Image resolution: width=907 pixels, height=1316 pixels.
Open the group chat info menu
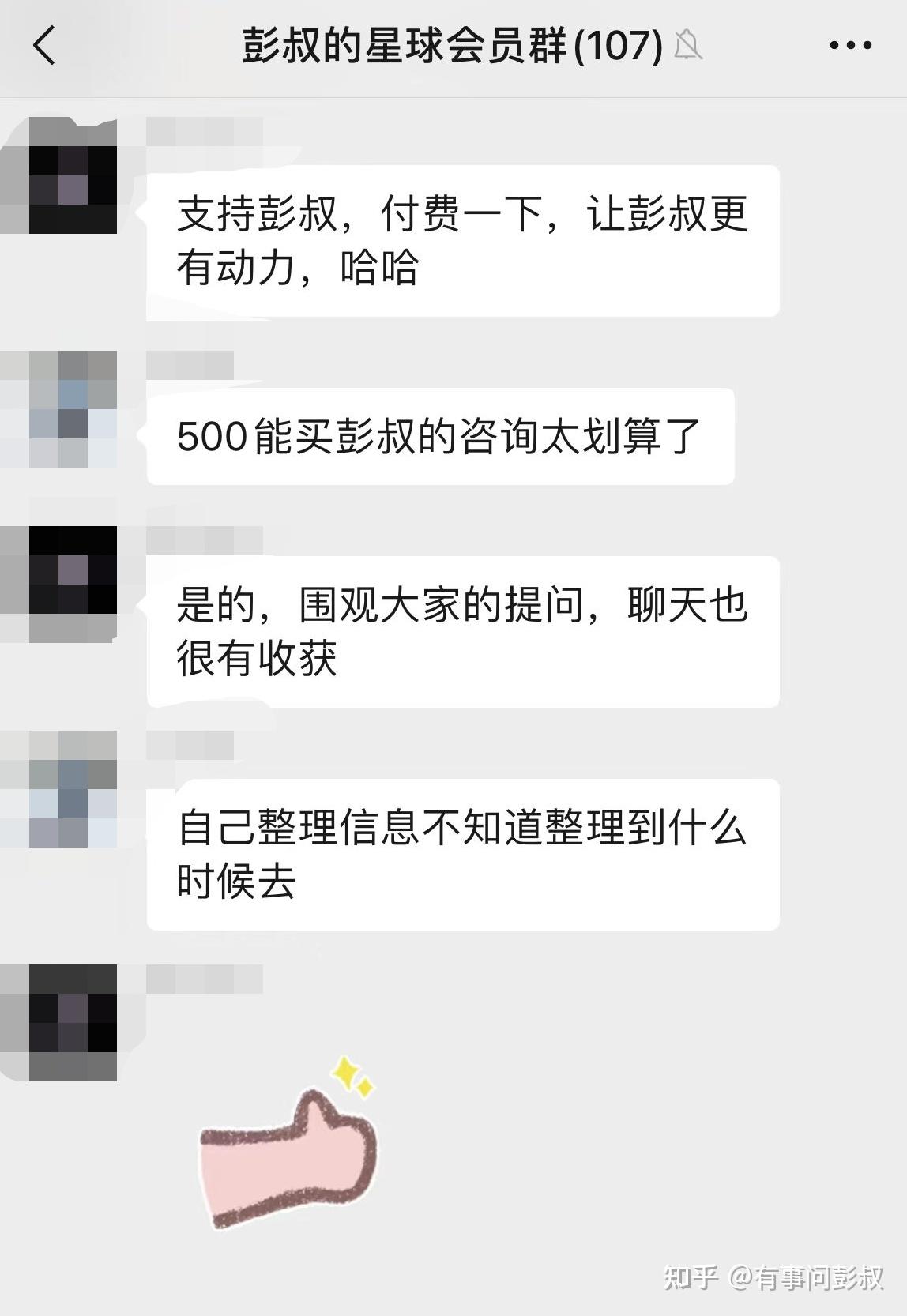(x=850, y=46)
